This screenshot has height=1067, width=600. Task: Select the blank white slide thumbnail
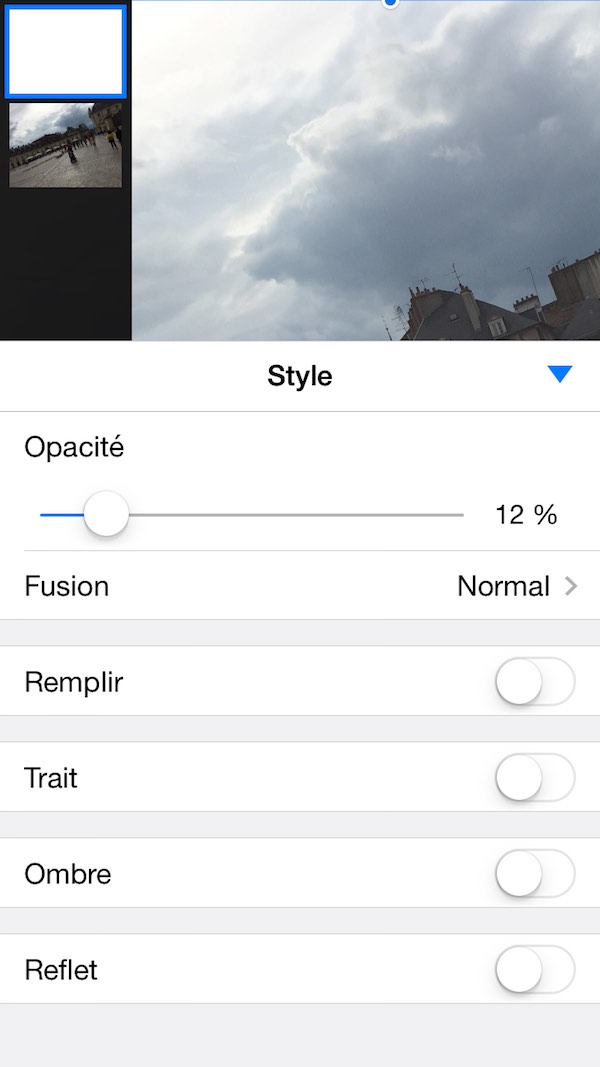tap(65, 52)
